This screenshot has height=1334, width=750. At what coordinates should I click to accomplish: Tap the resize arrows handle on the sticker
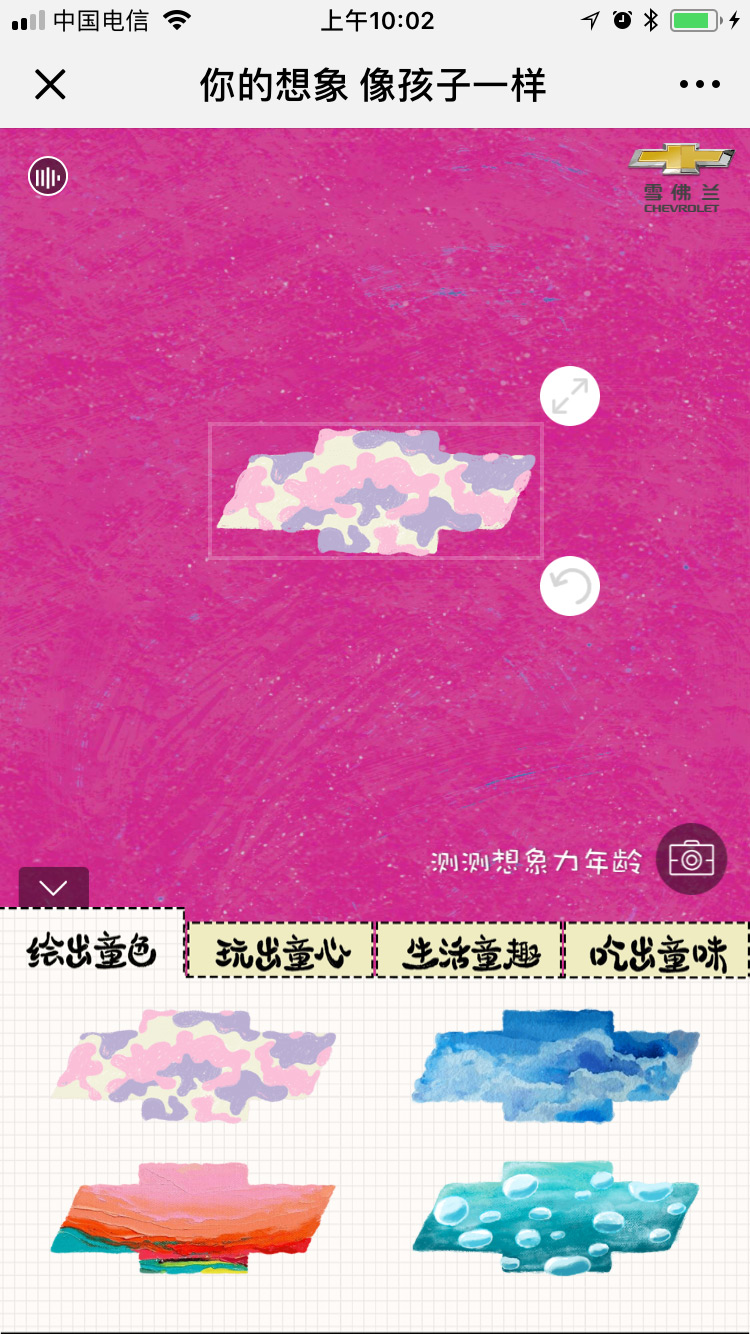[569, 397]
